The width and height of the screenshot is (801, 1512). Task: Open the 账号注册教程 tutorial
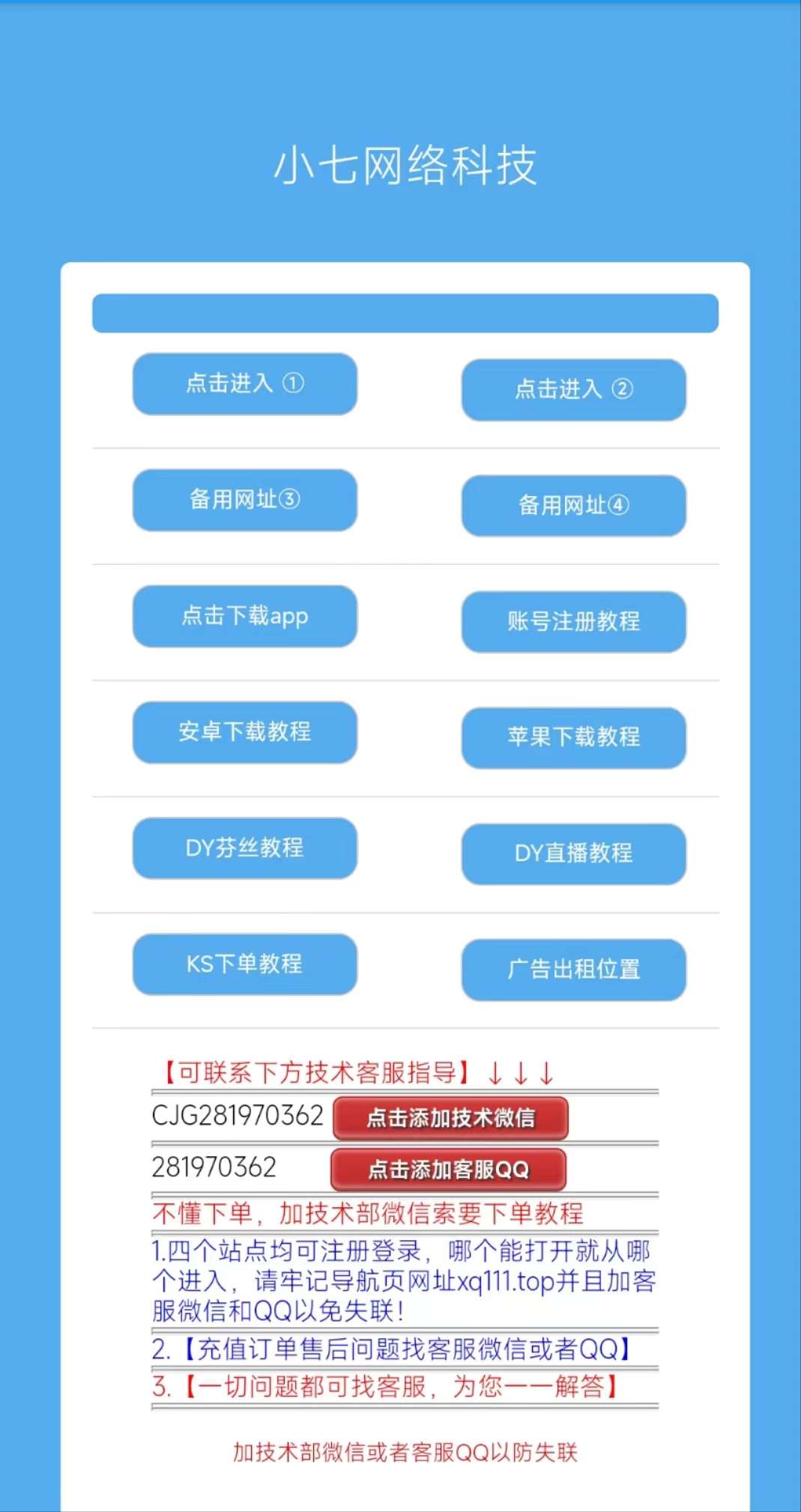[574, 622]
